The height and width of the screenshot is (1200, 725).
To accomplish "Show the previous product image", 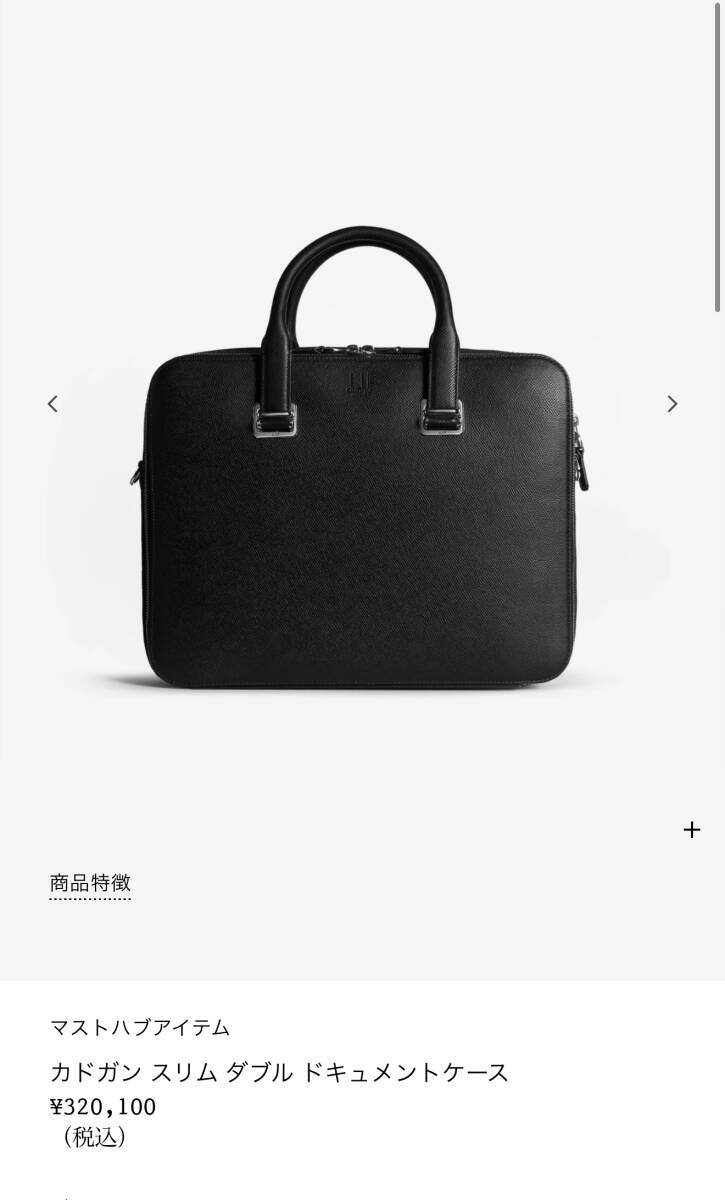I will 53,404.
